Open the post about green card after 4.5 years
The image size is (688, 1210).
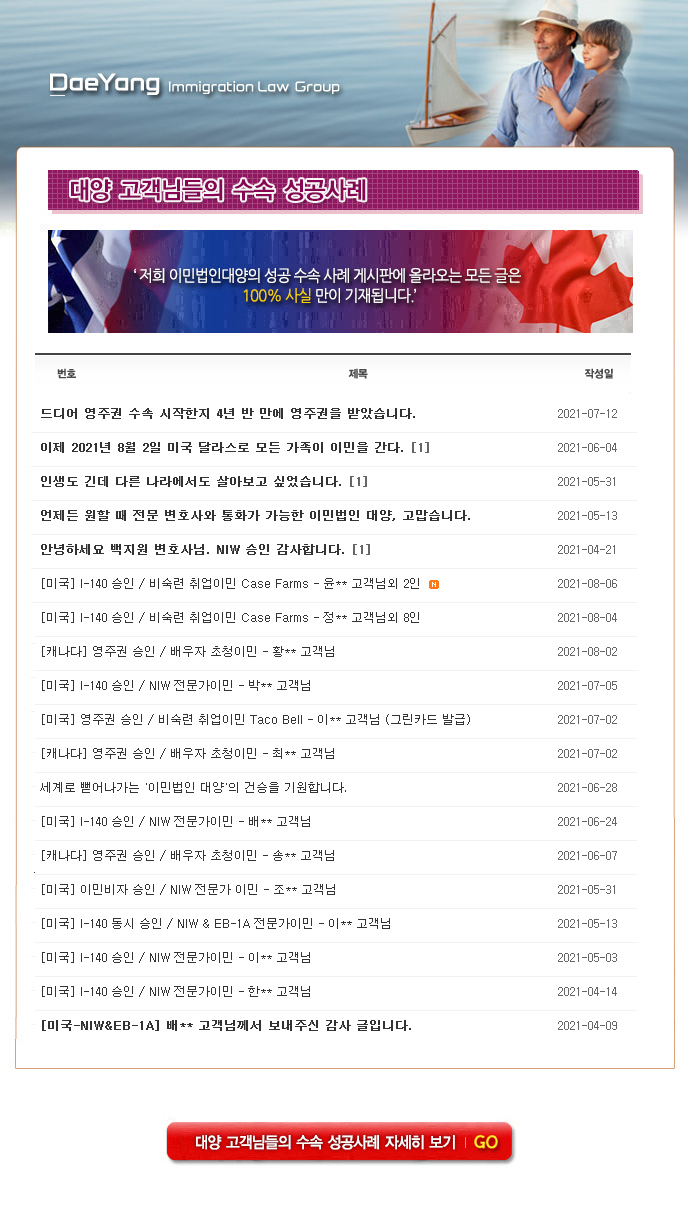pyautogui.click(x=228, y=414)
